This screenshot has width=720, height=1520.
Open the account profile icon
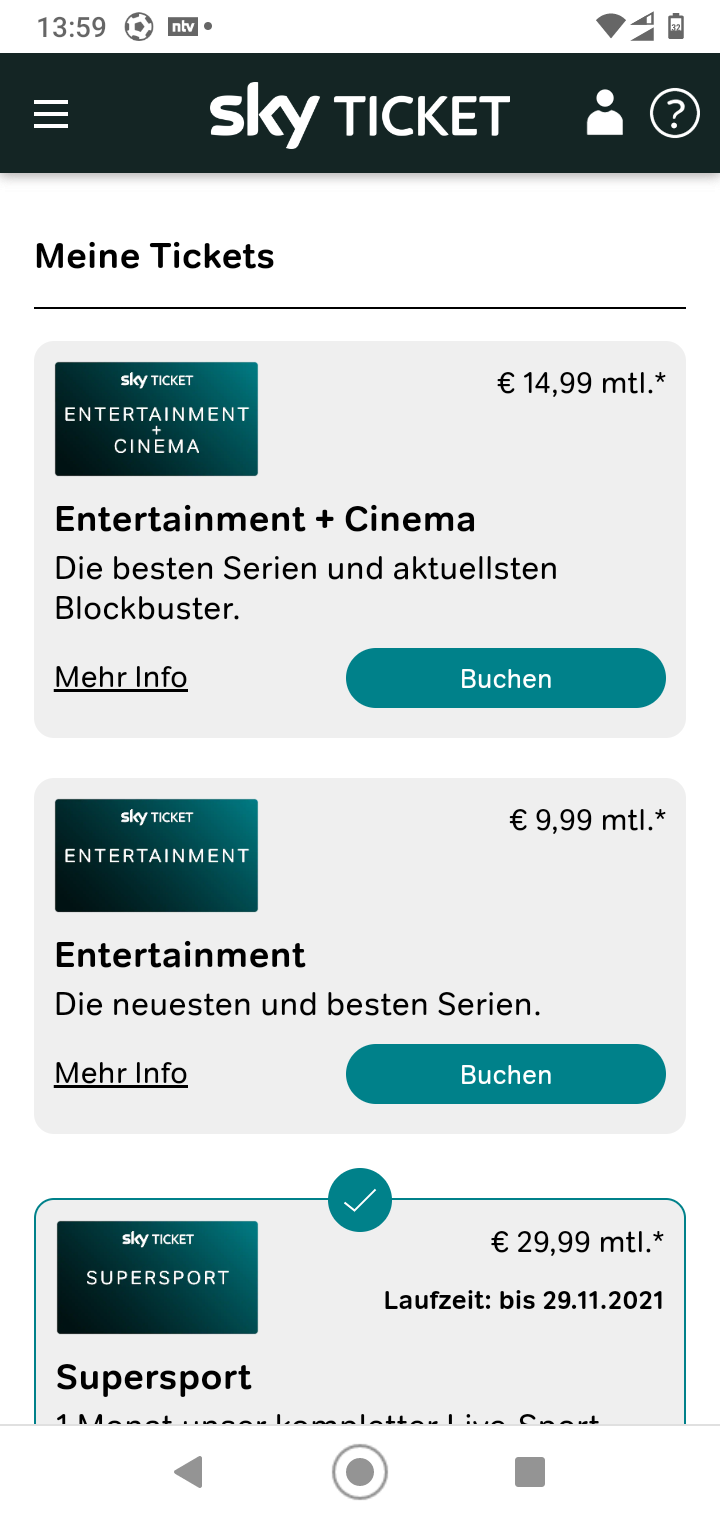(x=604, y=113)
